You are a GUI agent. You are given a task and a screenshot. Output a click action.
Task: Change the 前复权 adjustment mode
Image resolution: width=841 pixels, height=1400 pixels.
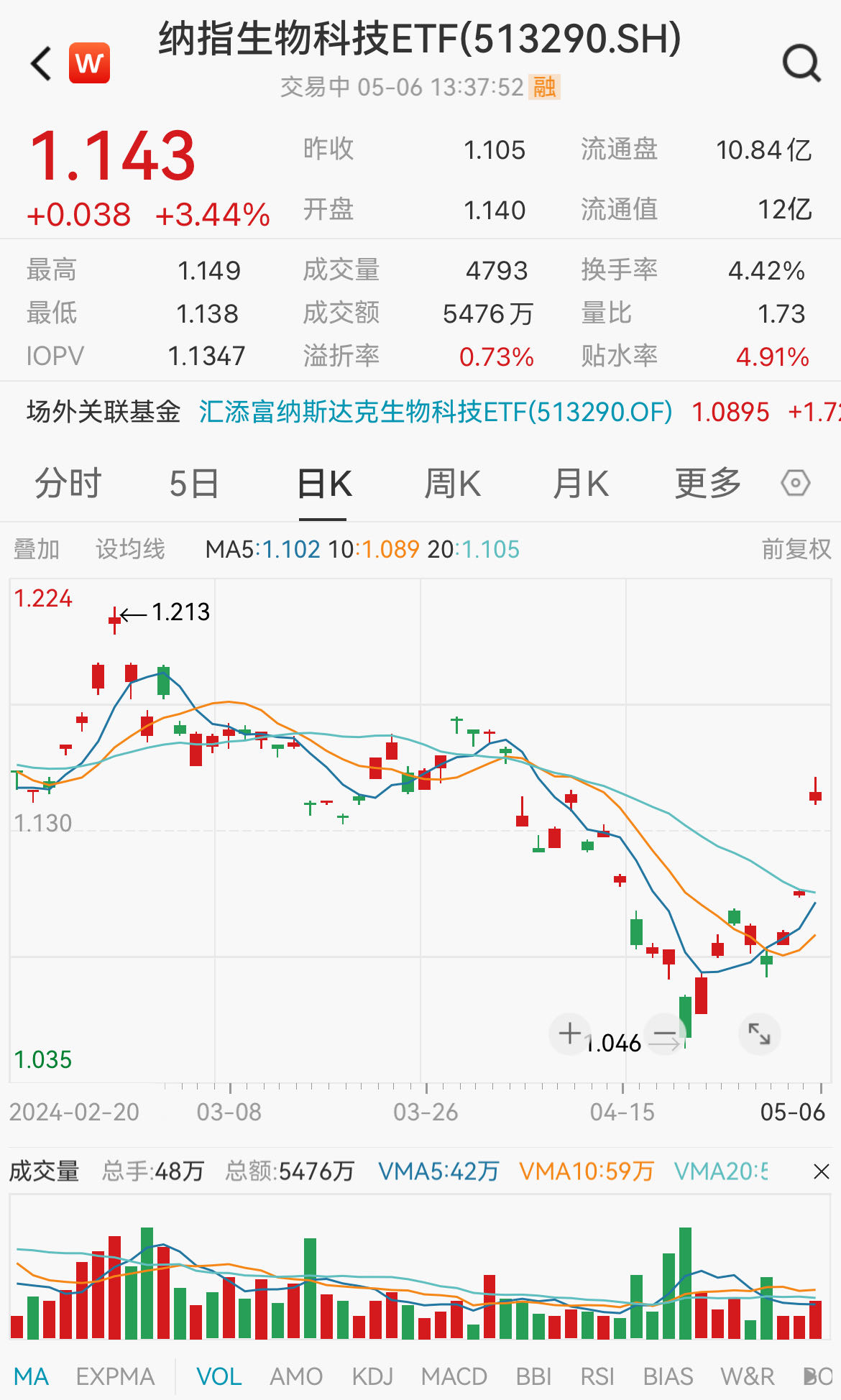796,549
